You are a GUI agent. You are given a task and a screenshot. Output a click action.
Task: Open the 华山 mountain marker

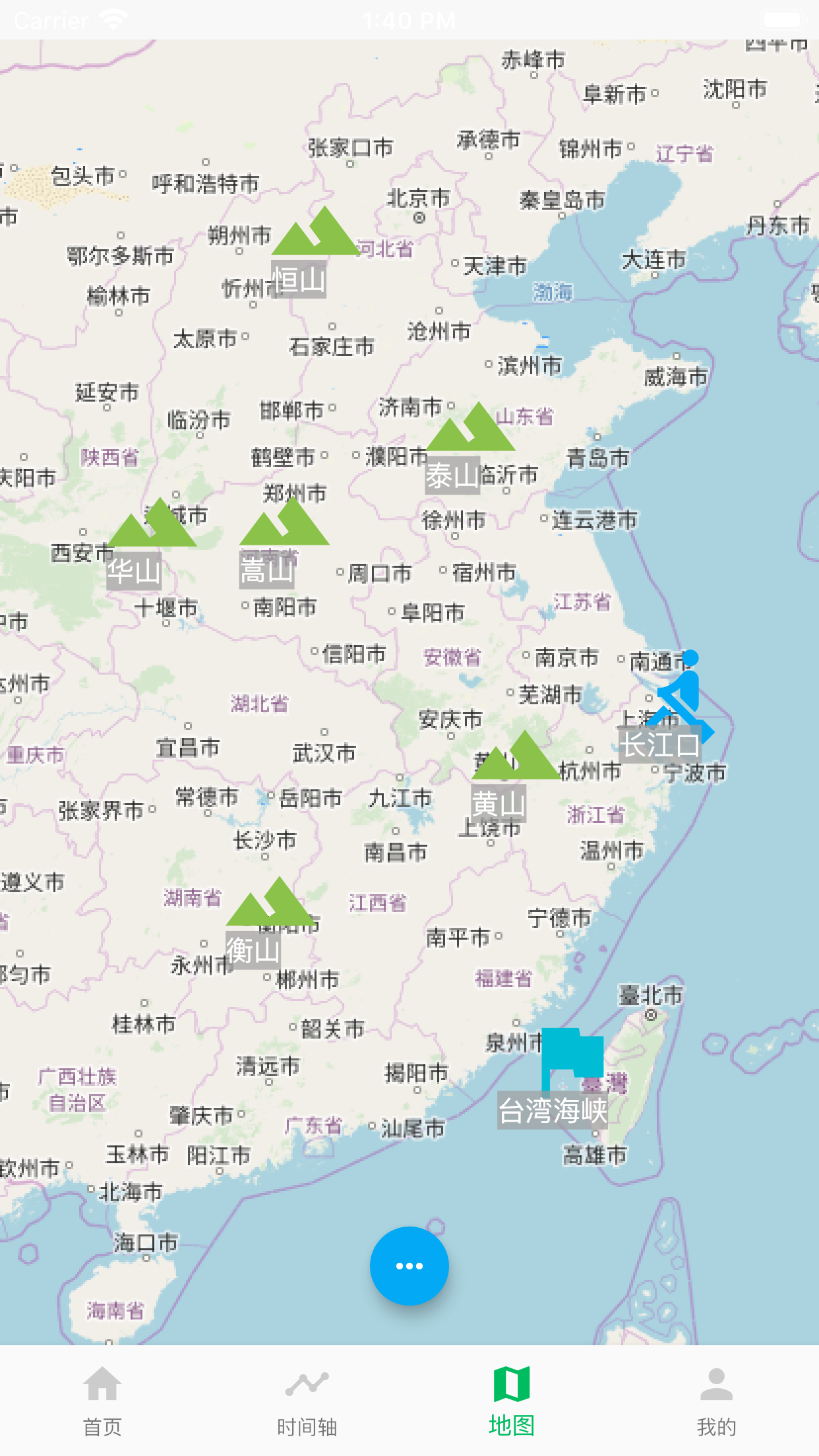(152, 525)
